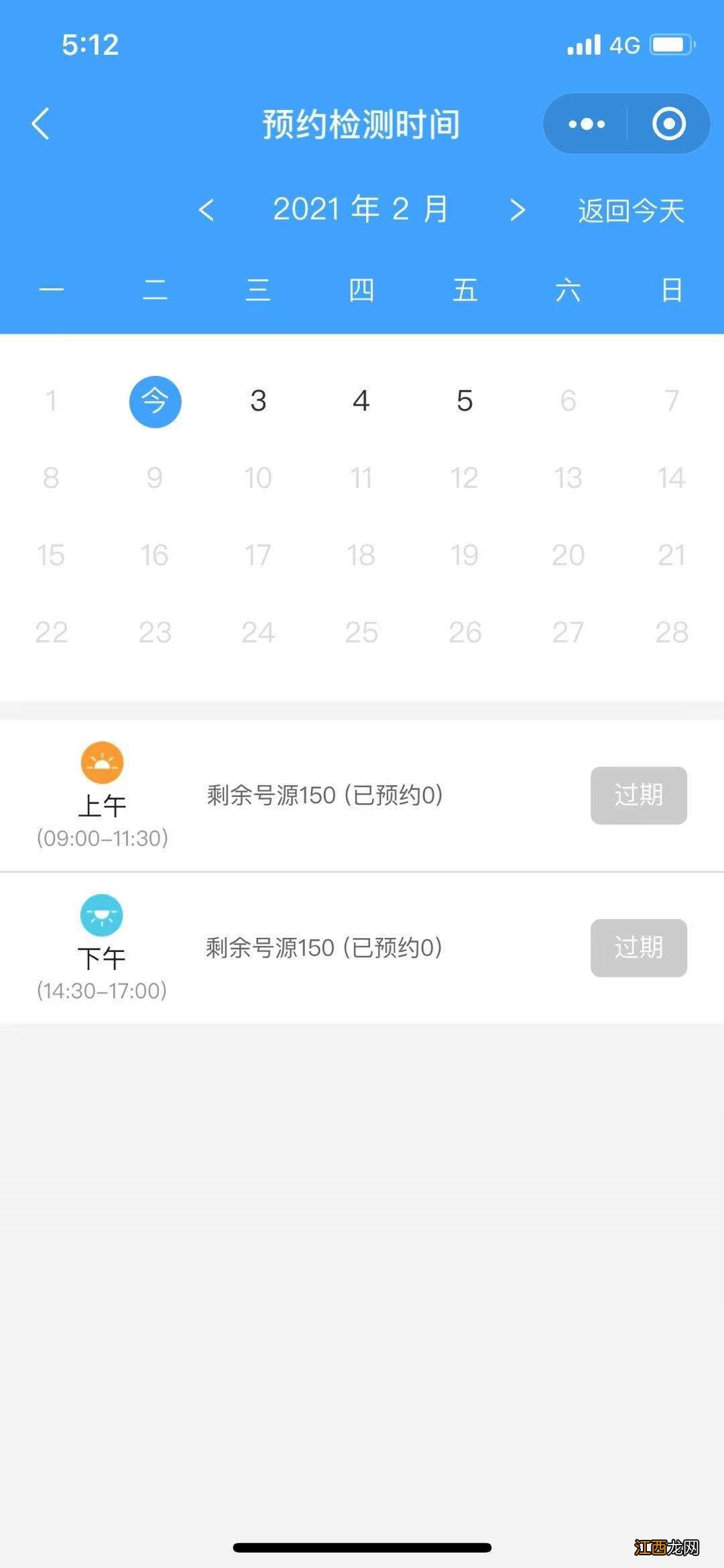724x1568 pixels.
Task: Click the battery icon in status bar
Action: [x=674, y=43]
